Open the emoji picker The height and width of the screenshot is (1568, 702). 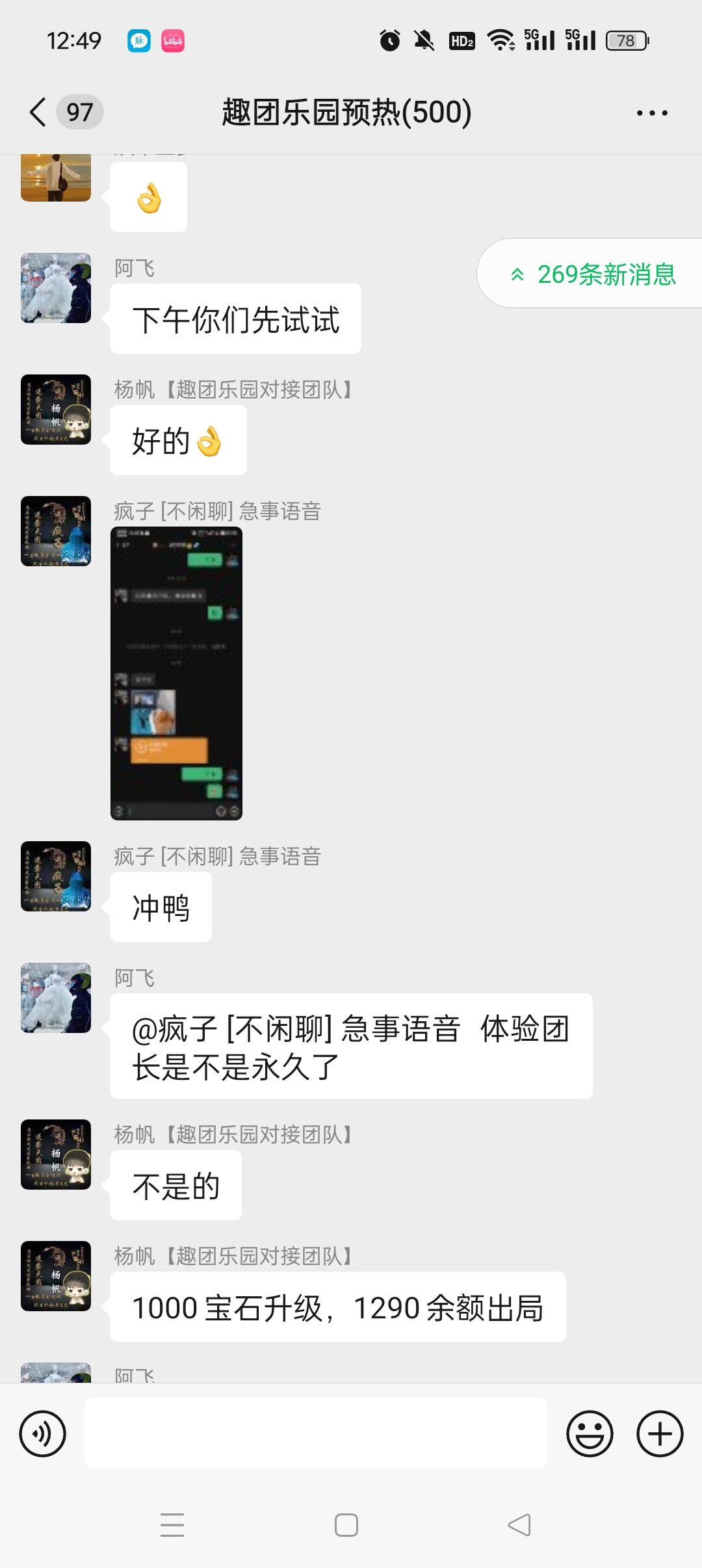(x=590, y=1433)
